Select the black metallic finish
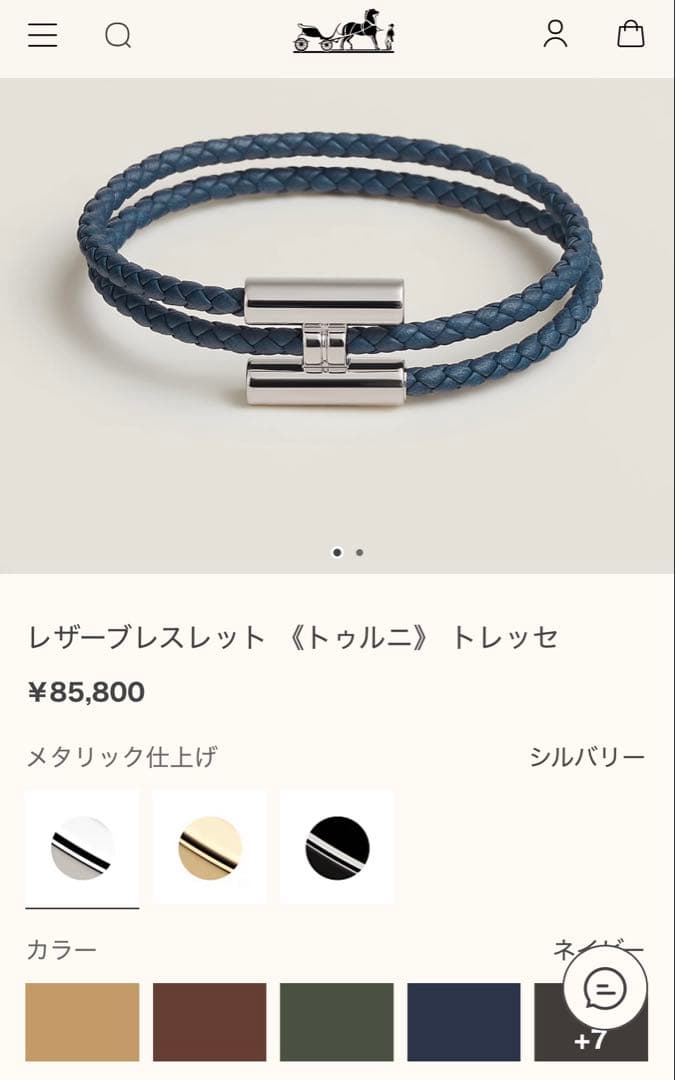Image resolution: width=675 pixels, height=1080 pixels. click(337, 848)
